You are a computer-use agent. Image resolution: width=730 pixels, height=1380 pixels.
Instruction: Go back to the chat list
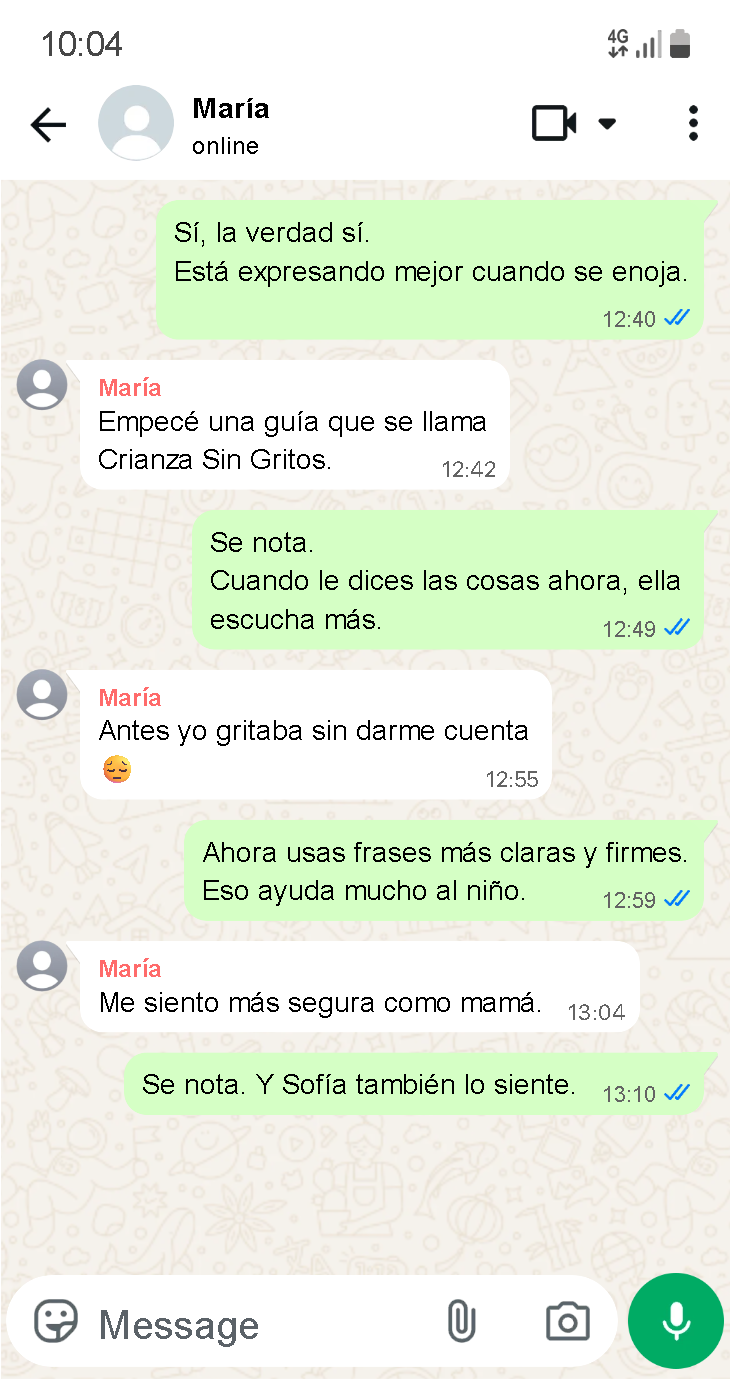tap(47, 125)
